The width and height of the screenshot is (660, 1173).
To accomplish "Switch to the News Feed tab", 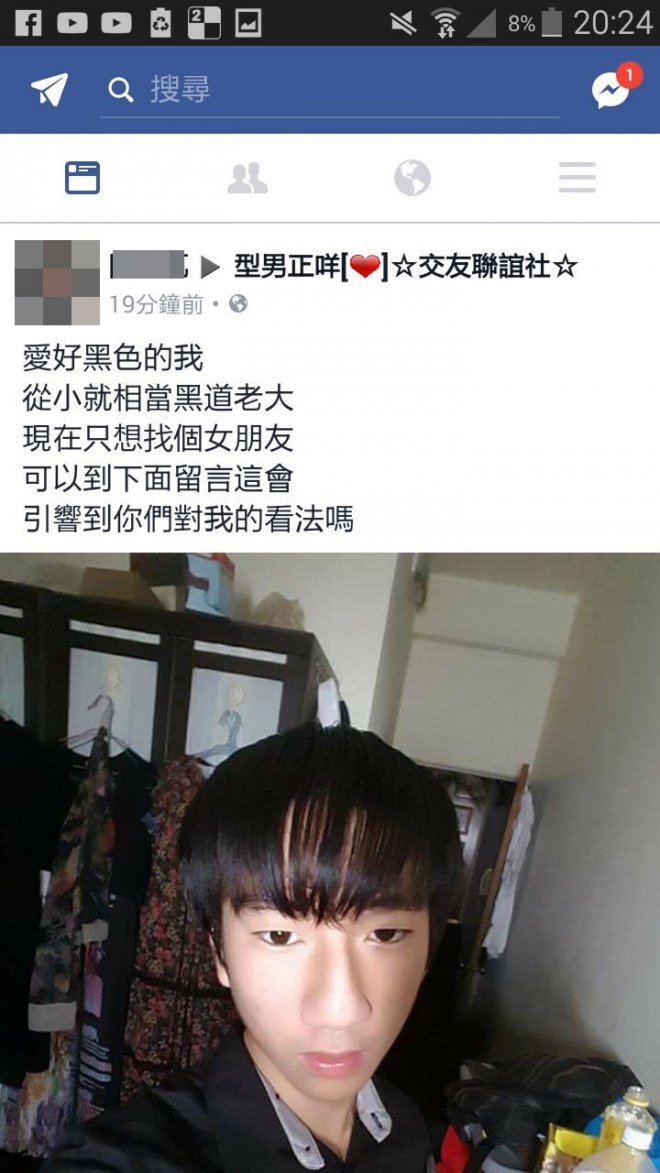I will point(82,178).
